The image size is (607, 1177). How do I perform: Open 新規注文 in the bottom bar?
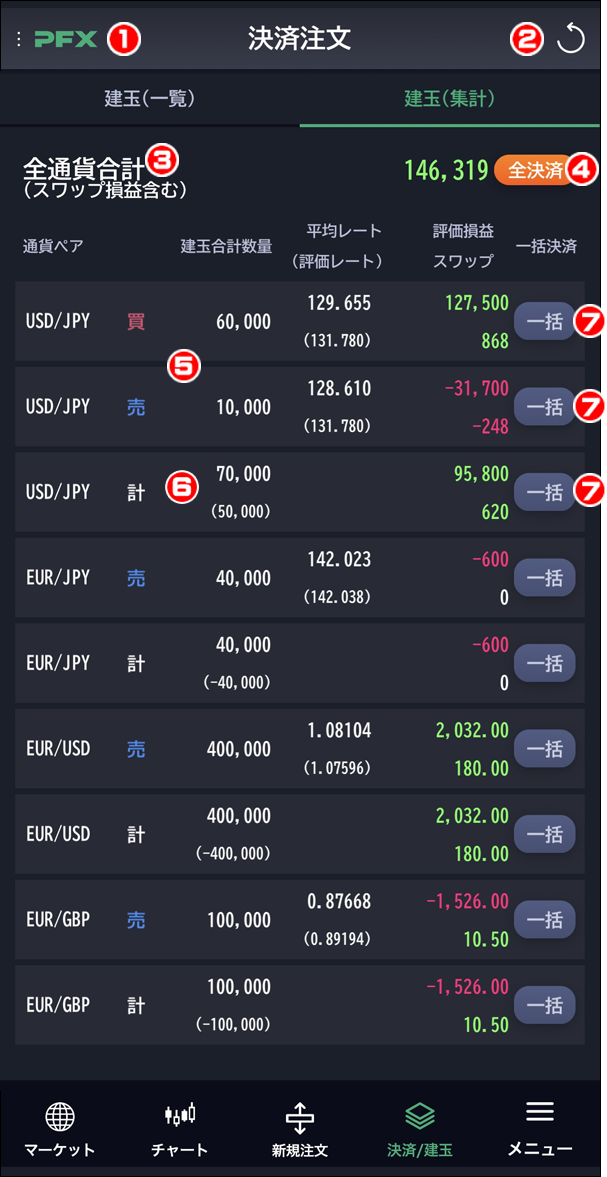click(300, 1129)
